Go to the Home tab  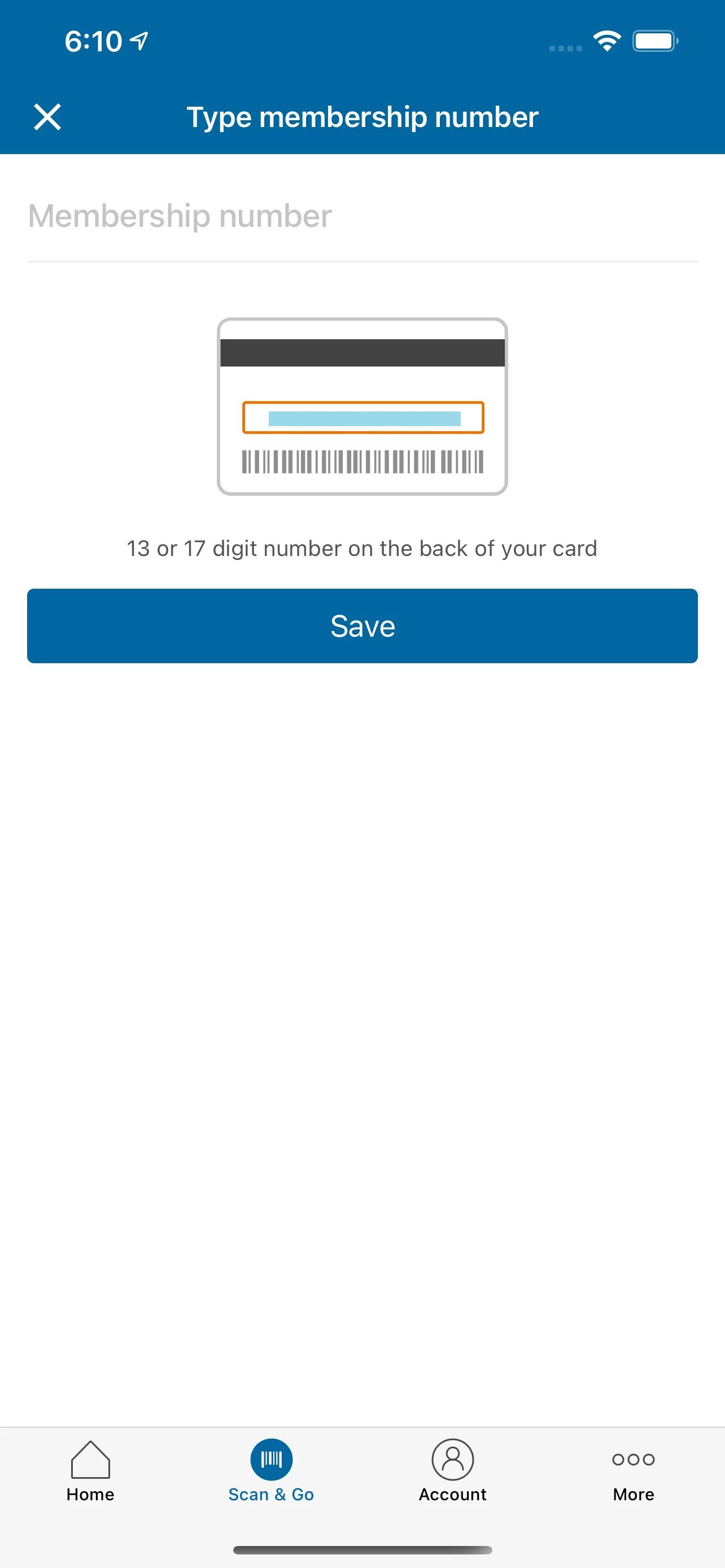pos(91,1473)
